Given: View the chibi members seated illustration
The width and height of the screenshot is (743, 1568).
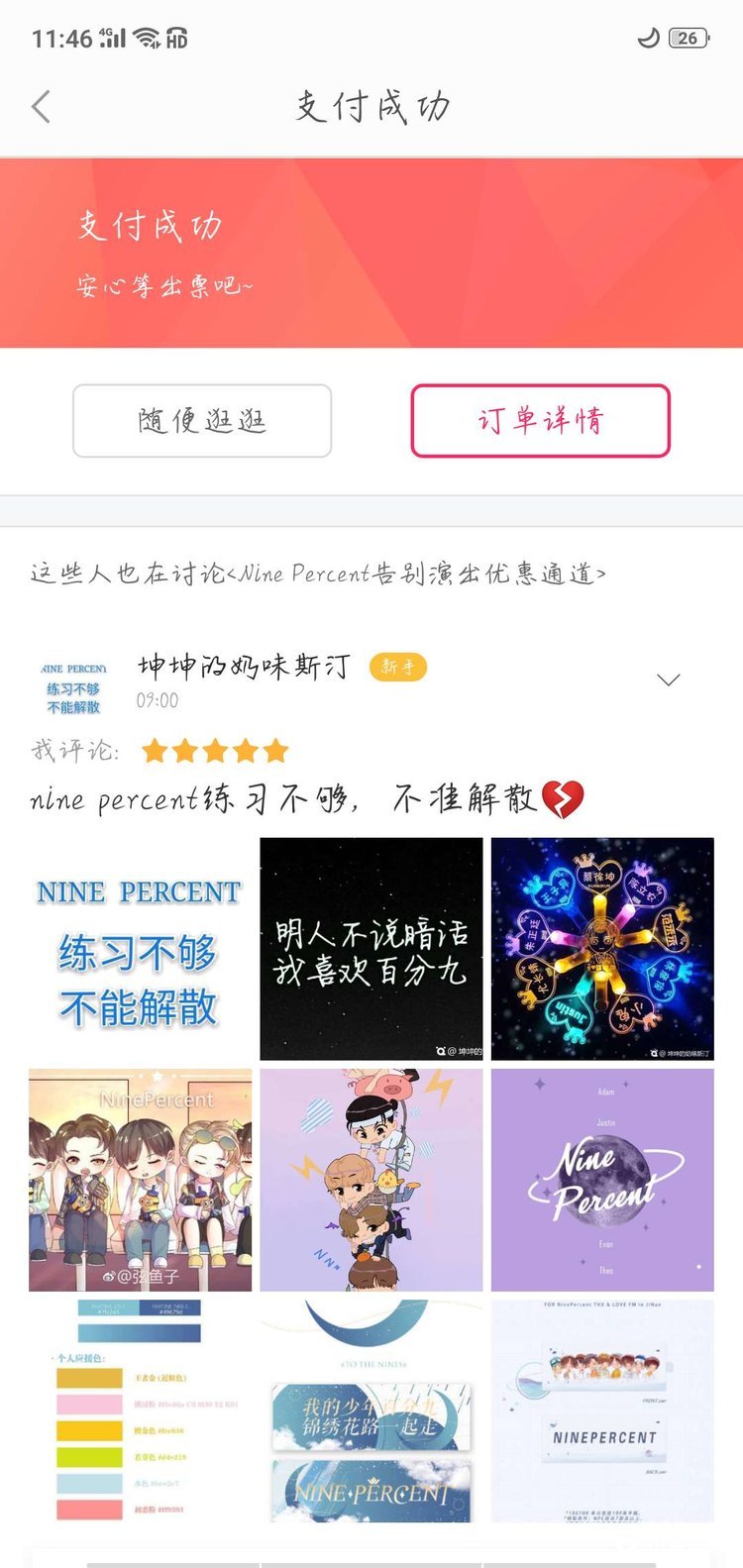Looking at the screenshot, I should pos(140,1179).
